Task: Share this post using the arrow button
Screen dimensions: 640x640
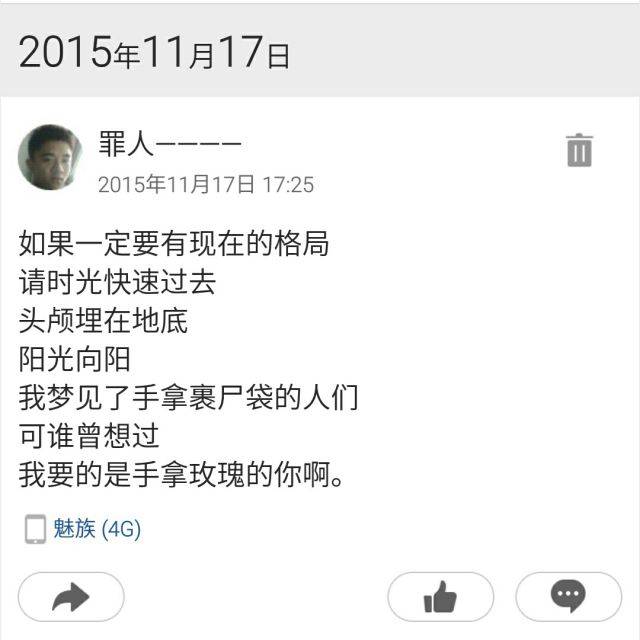Action: click(71, 598)
